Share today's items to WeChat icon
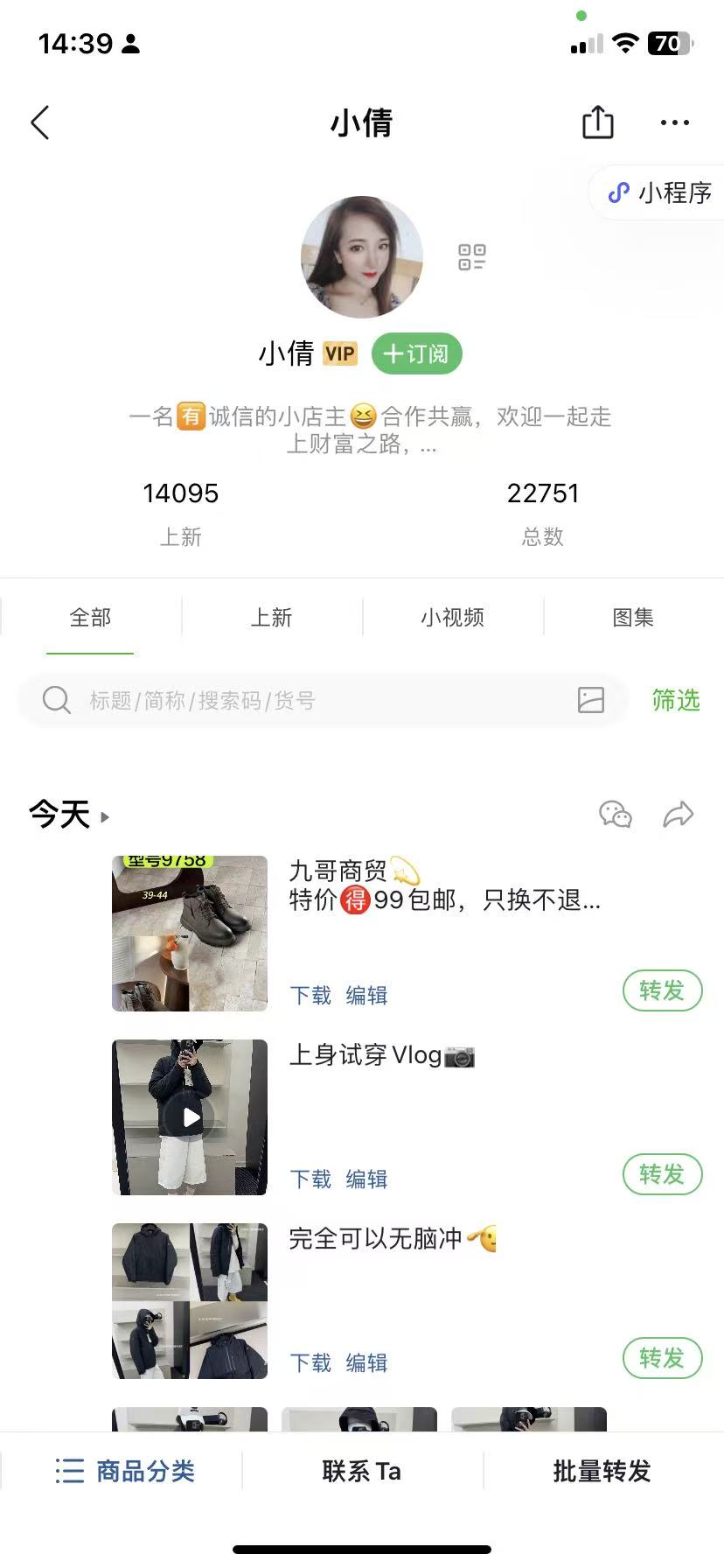This screenshot has width=724, height=1568. point(616,815)
